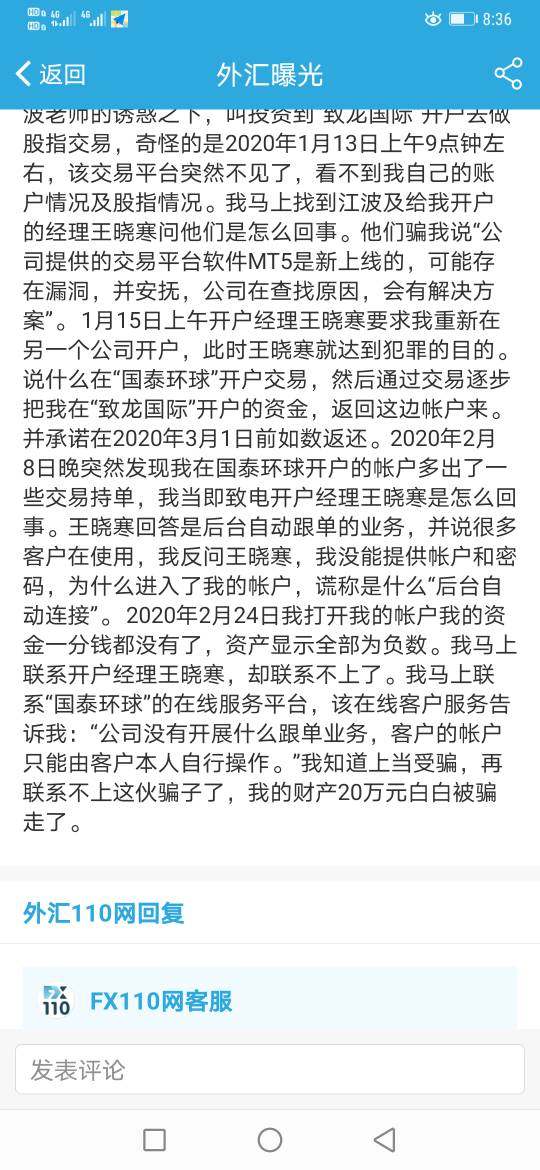Go back using the 返回 button
Screen dimensions: 540x1170
coord(50,74)
